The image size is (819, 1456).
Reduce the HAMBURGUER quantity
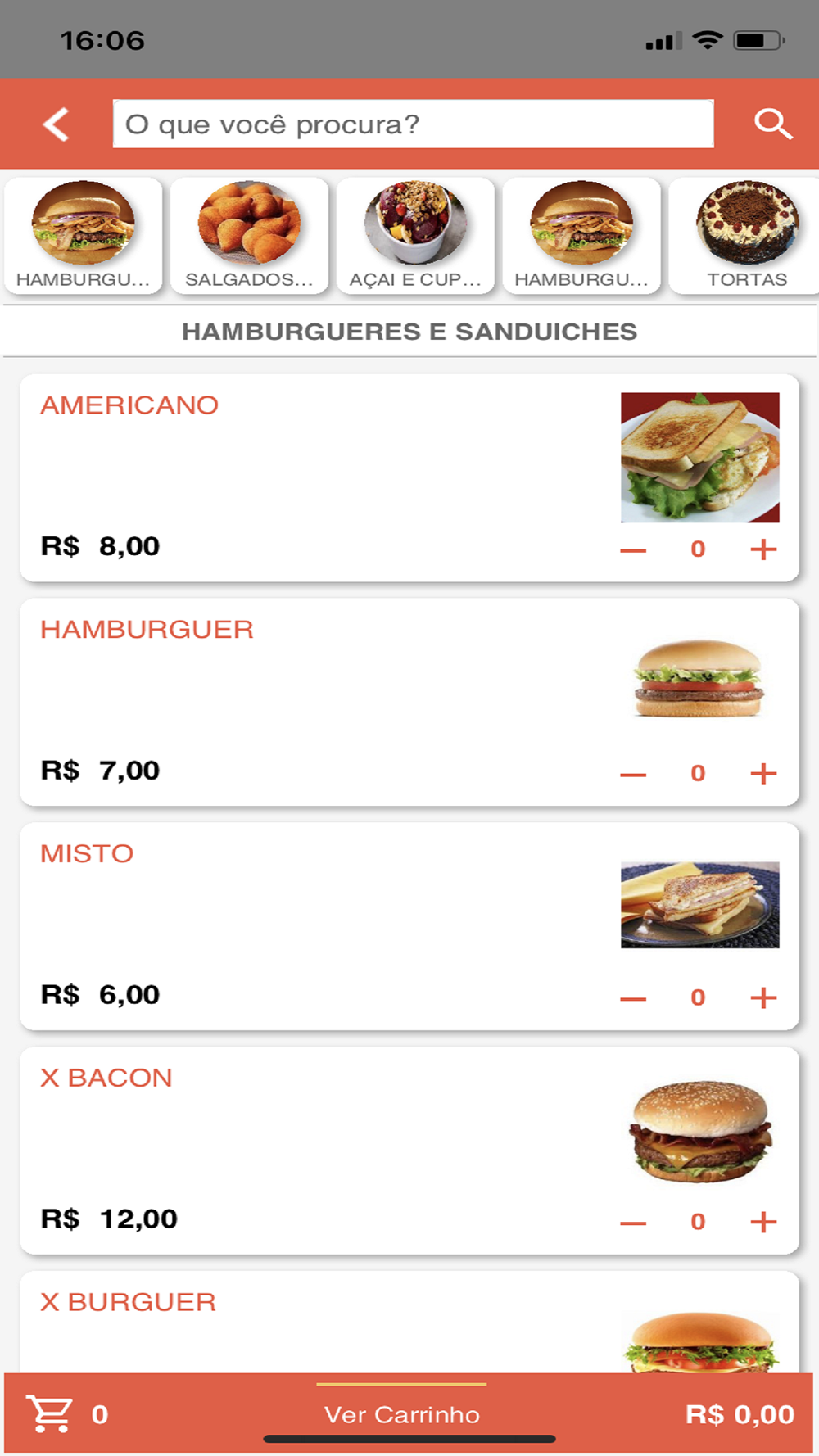click(x=633, y=775)
